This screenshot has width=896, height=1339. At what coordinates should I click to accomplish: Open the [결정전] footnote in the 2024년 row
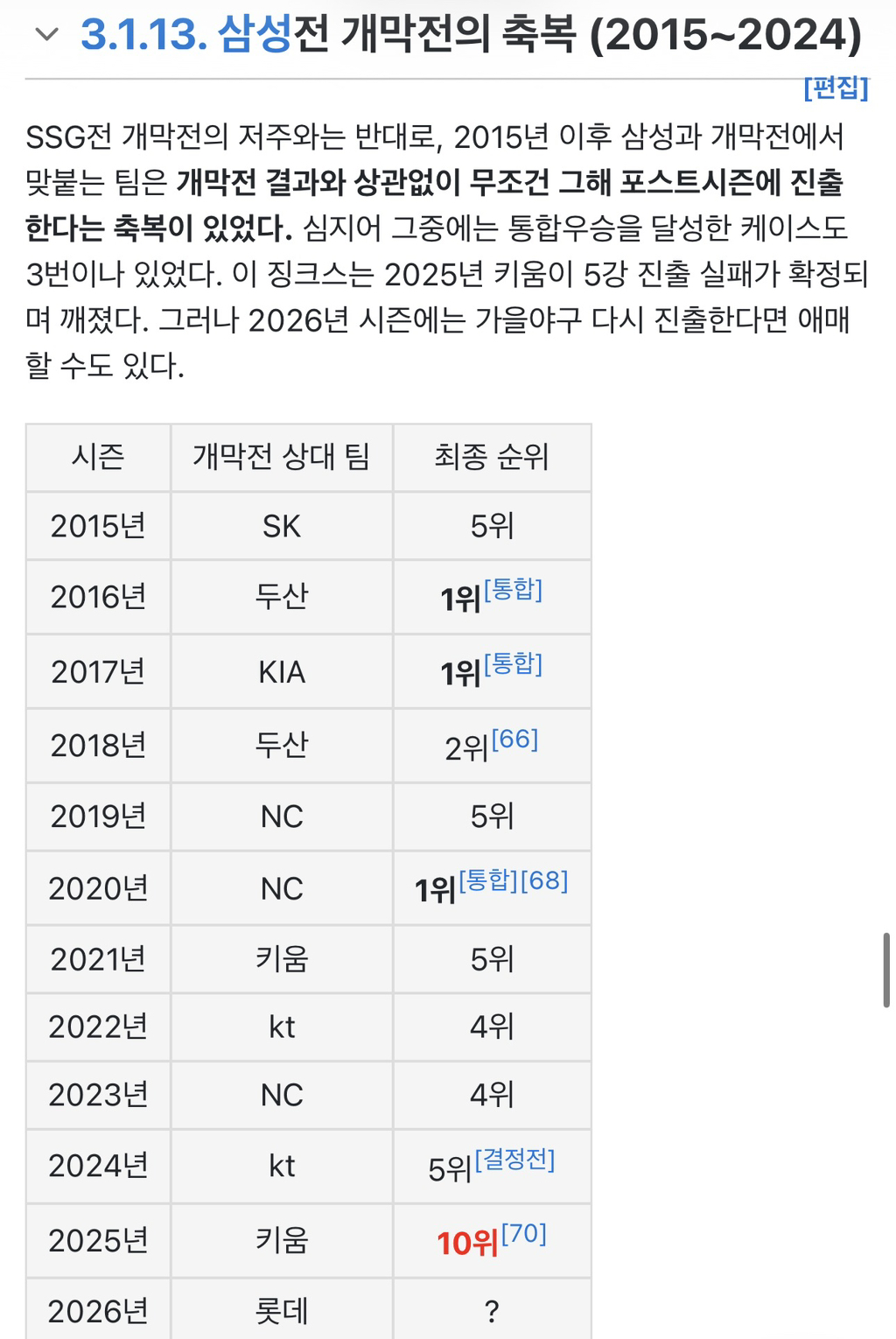(x=515, y=1160)
